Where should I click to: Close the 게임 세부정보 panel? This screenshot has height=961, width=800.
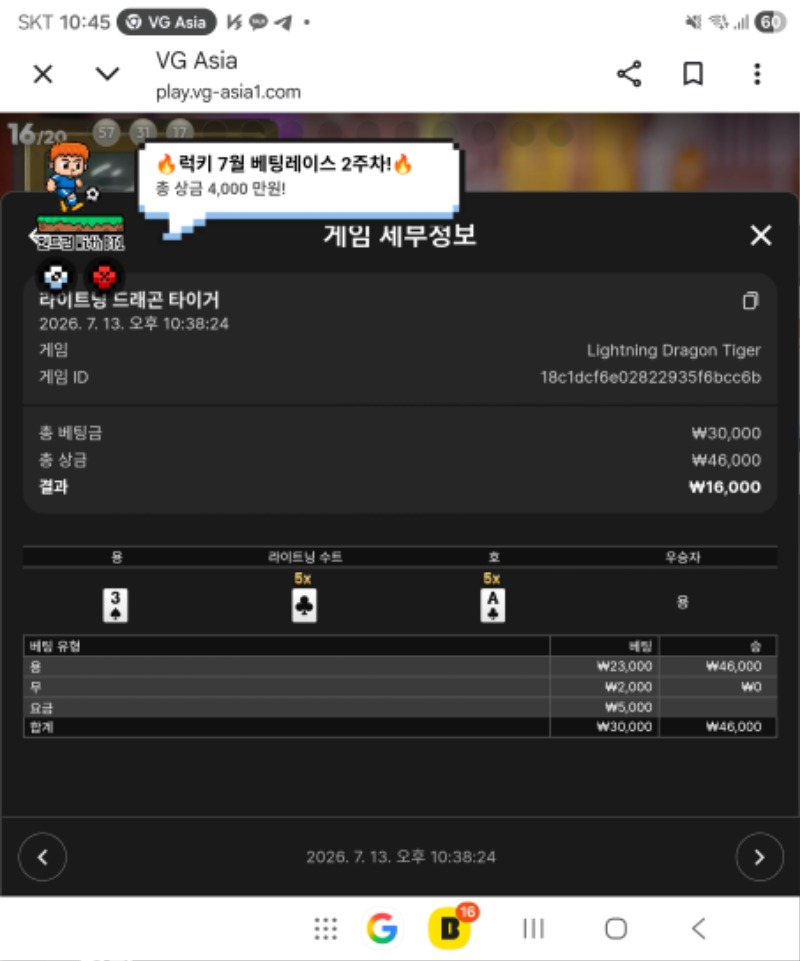(761, 235)
